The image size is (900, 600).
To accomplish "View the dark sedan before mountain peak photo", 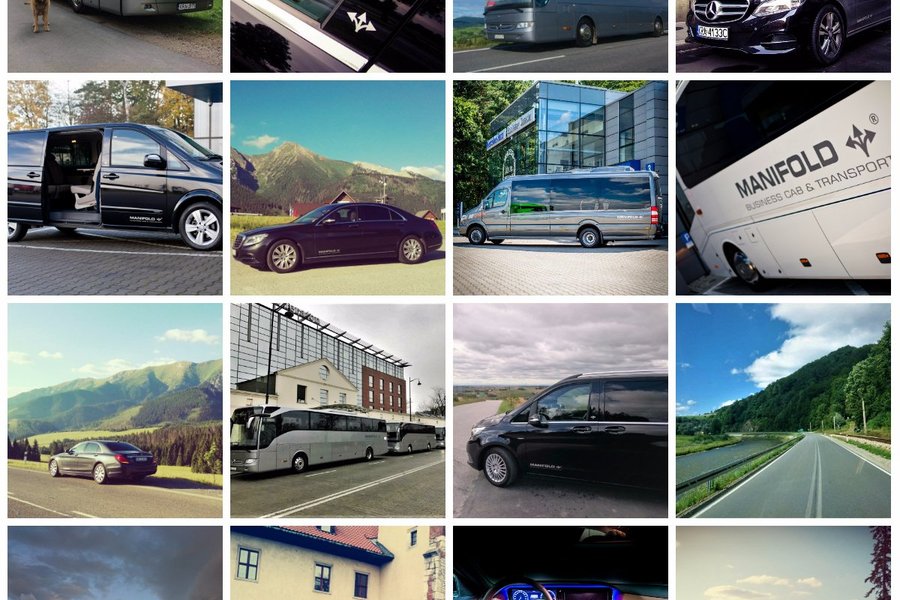I will (337, 188).
